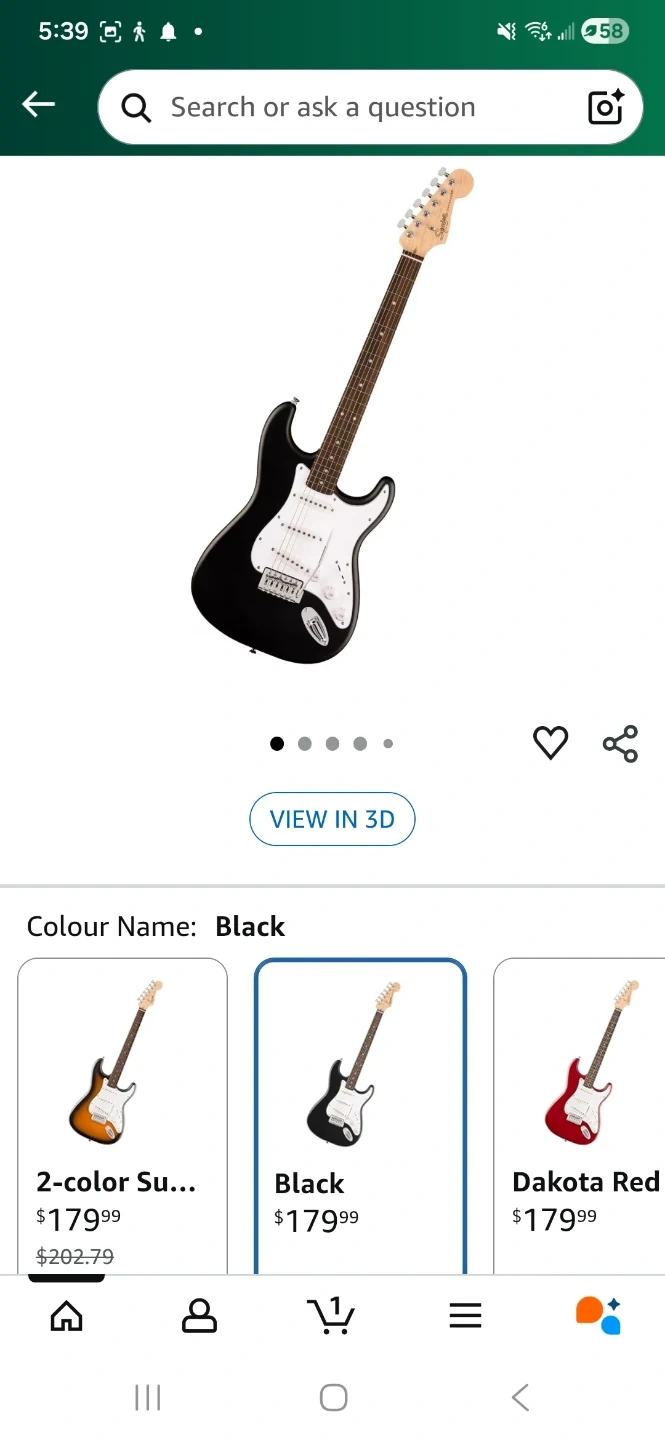Launch the AI shopping assistant
The height and width of the screenshot is (1440, 665).
(x=598, y=1316)
